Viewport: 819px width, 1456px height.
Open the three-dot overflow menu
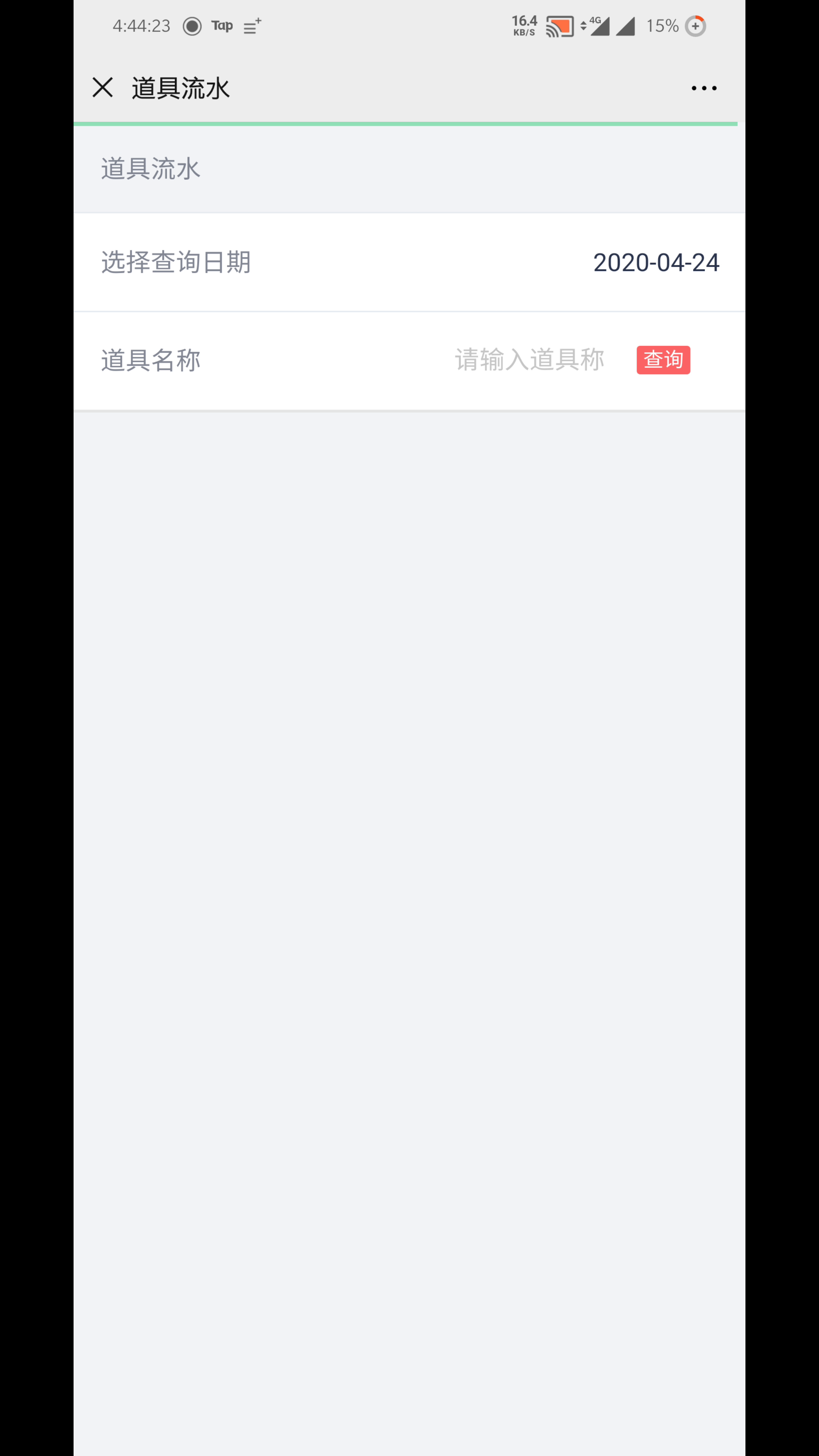pos(704,88)
